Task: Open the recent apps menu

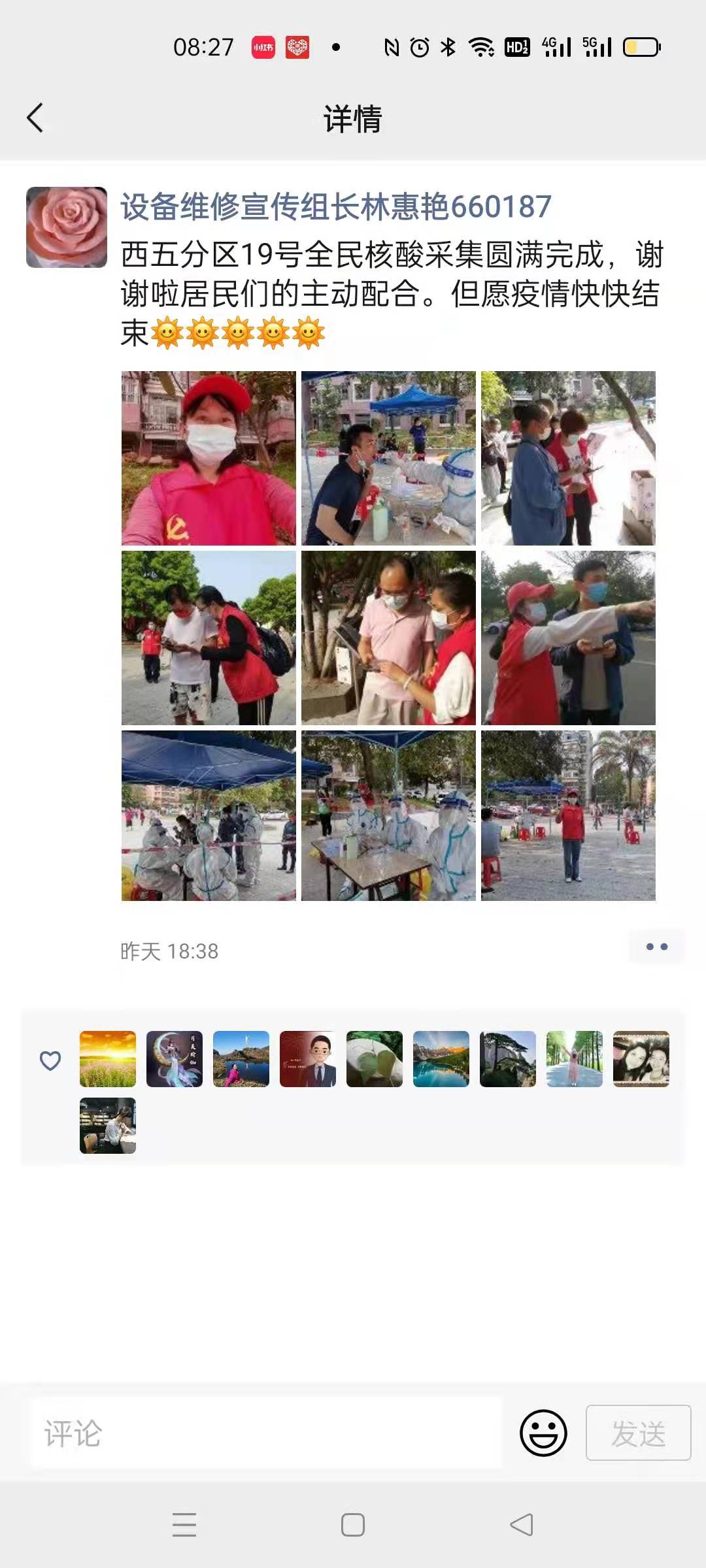Action: 184,1525
